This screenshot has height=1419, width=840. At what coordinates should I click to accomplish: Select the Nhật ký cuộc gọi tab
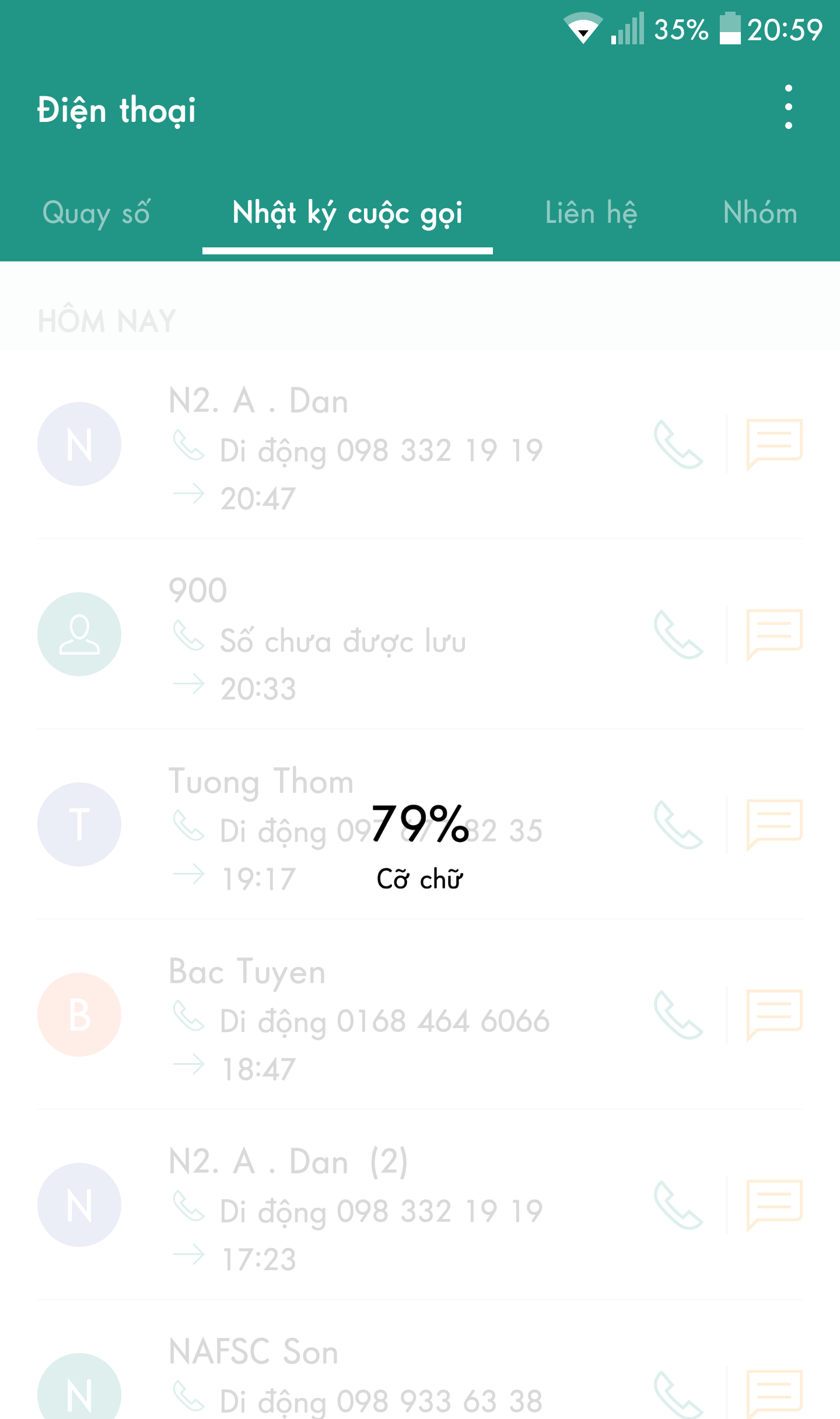click(x=348, y=213)
